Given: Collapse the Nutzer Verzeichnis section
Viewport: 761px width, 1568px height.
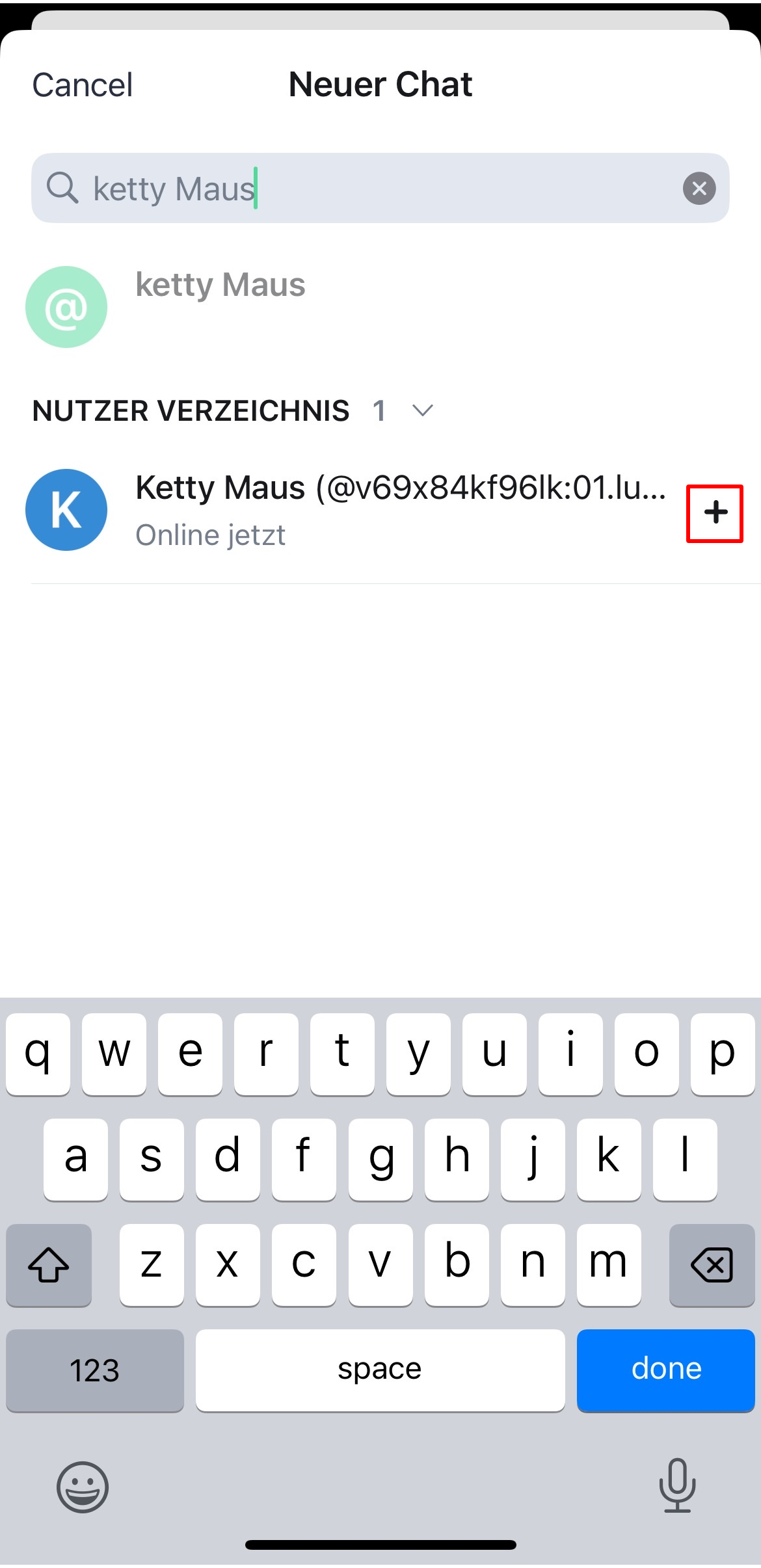Looking at the screenshot, I should click(422, 410).
